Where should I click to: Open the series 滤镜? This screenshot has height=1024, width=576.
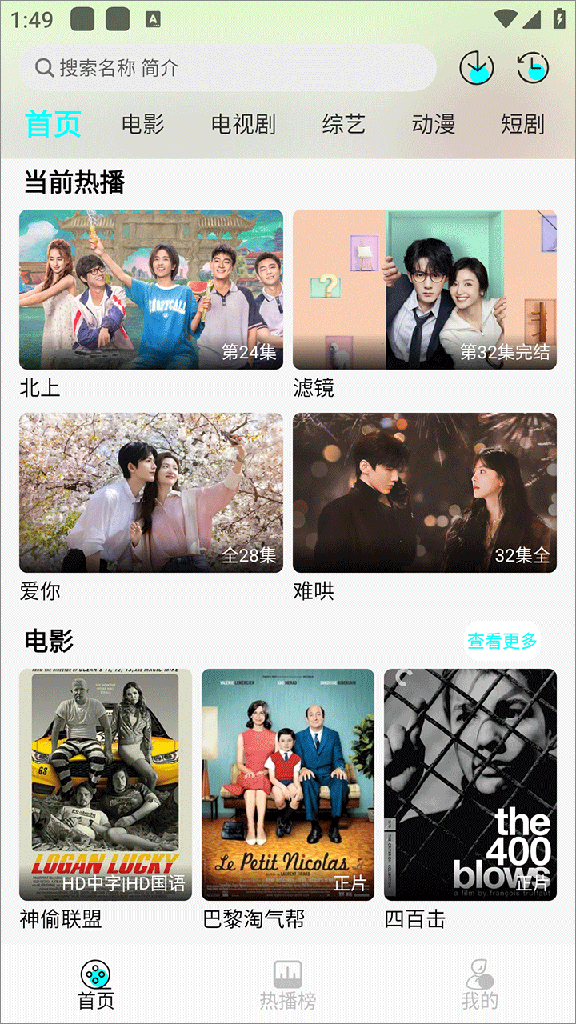[424, 304]
